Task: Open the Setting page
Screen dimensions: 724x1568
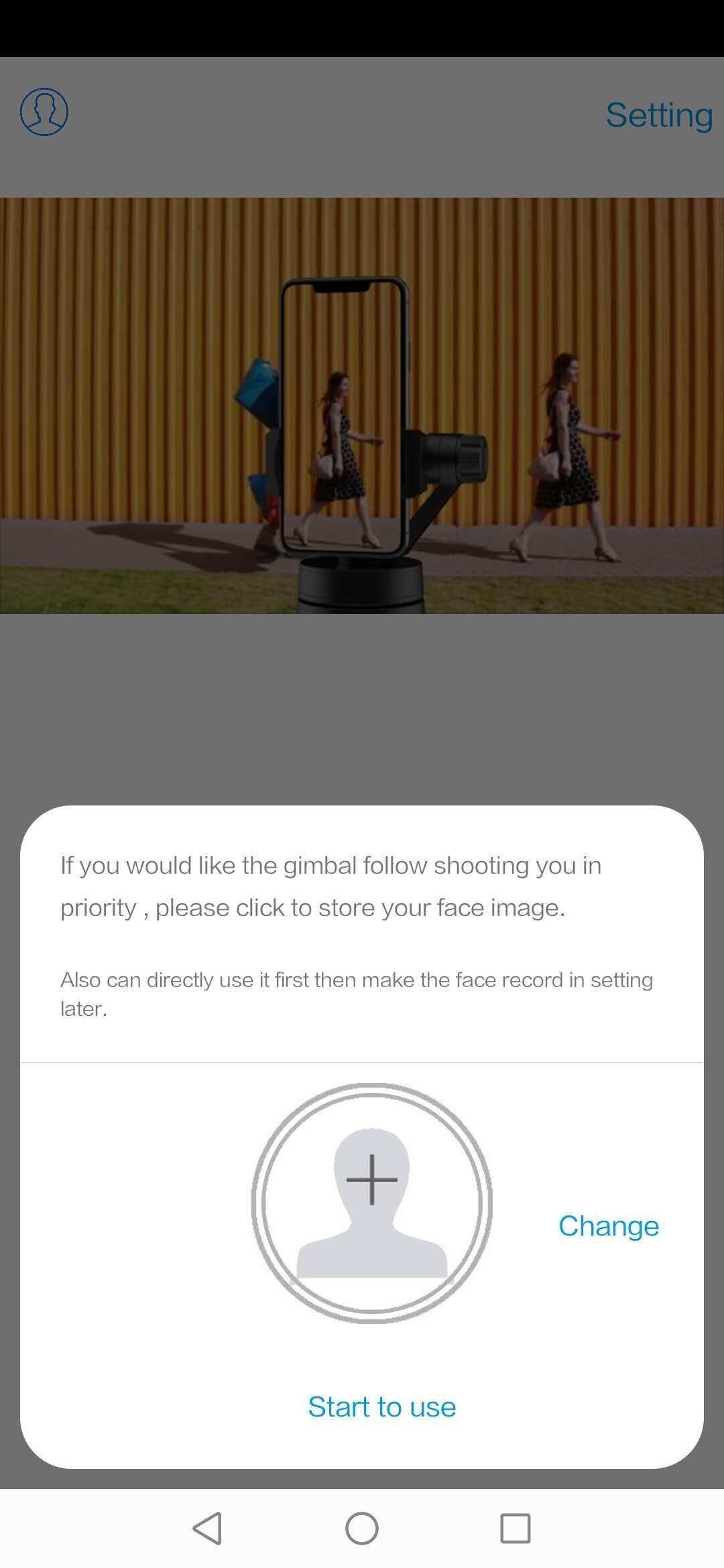Action: [659, 115]
